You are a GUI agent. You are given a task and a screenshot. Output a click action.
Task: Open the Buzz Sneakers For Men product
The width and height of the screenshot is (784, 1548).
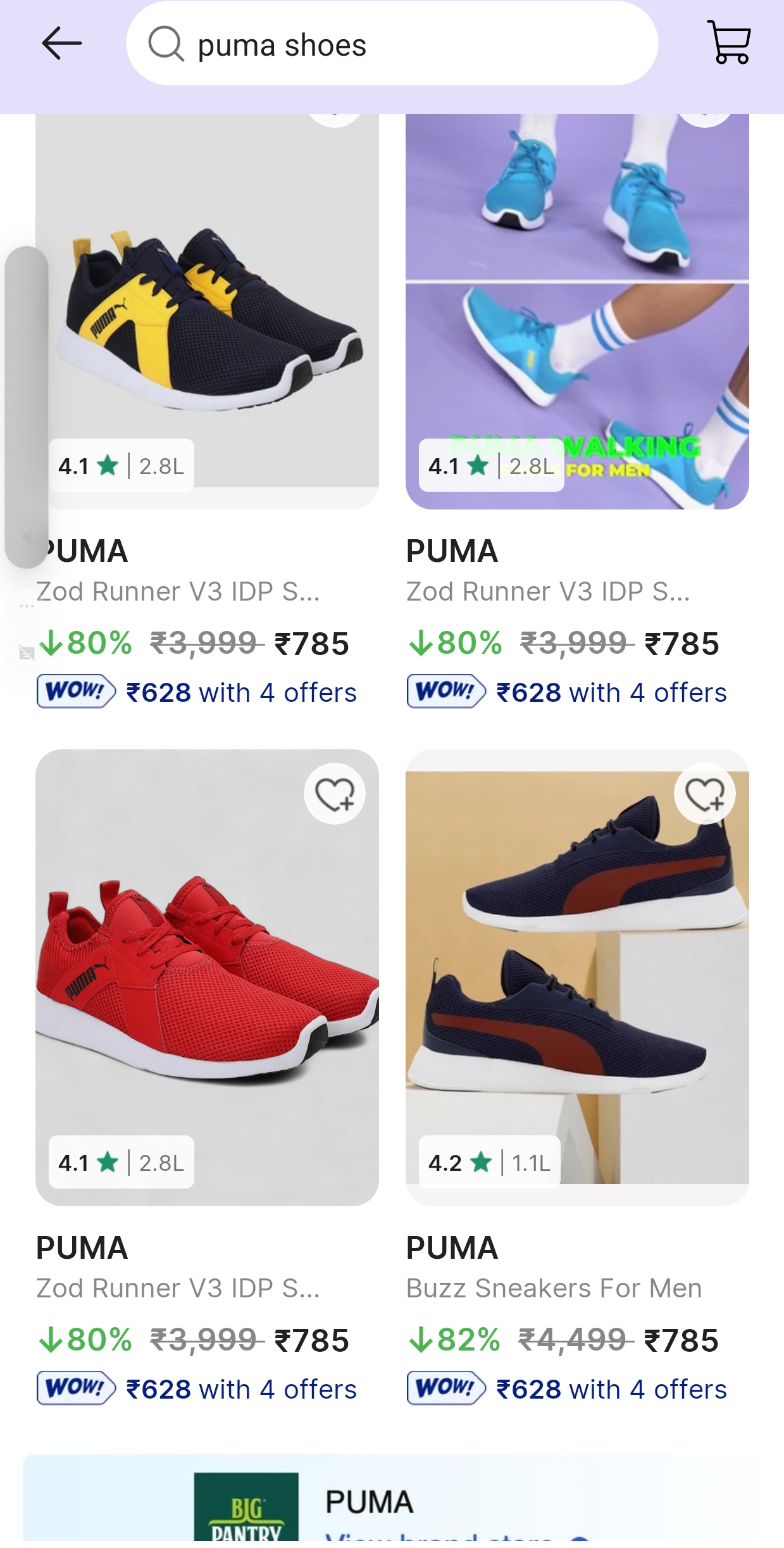577,978
